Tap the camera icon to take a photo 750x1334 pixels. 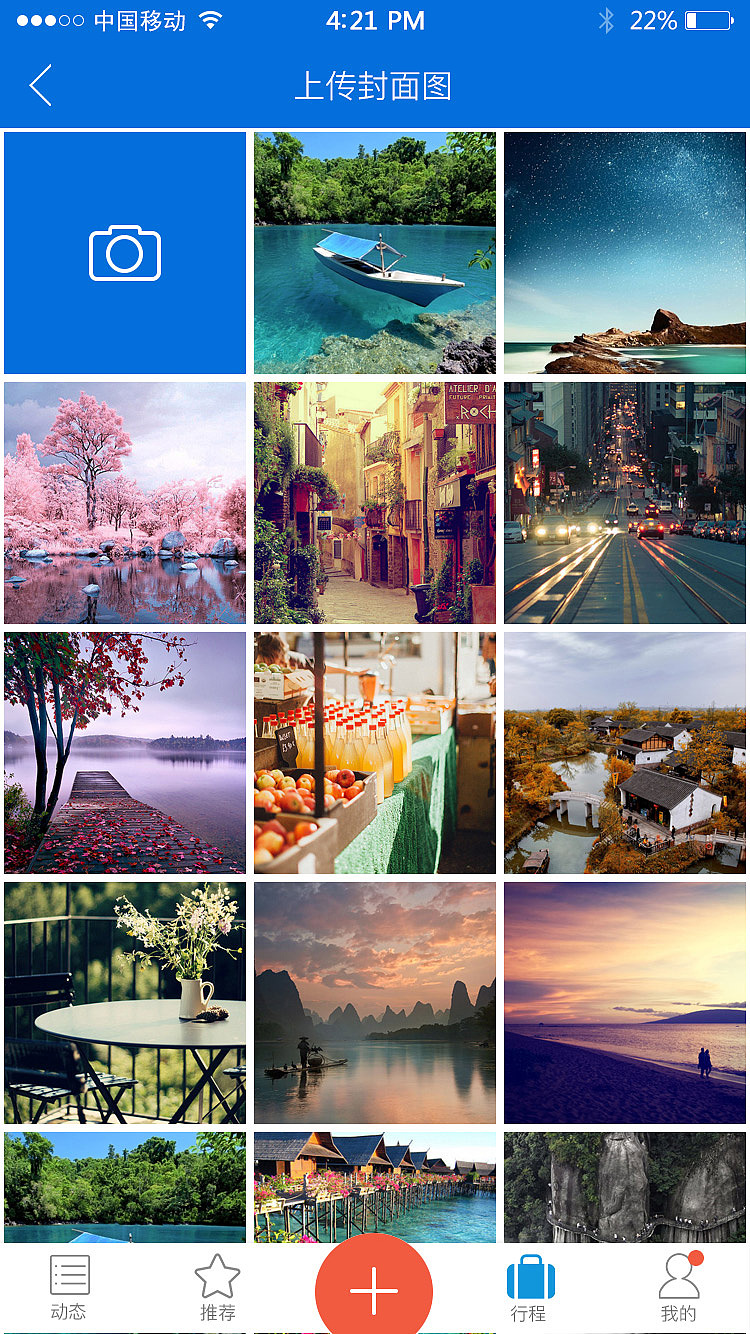coord(124,252)
